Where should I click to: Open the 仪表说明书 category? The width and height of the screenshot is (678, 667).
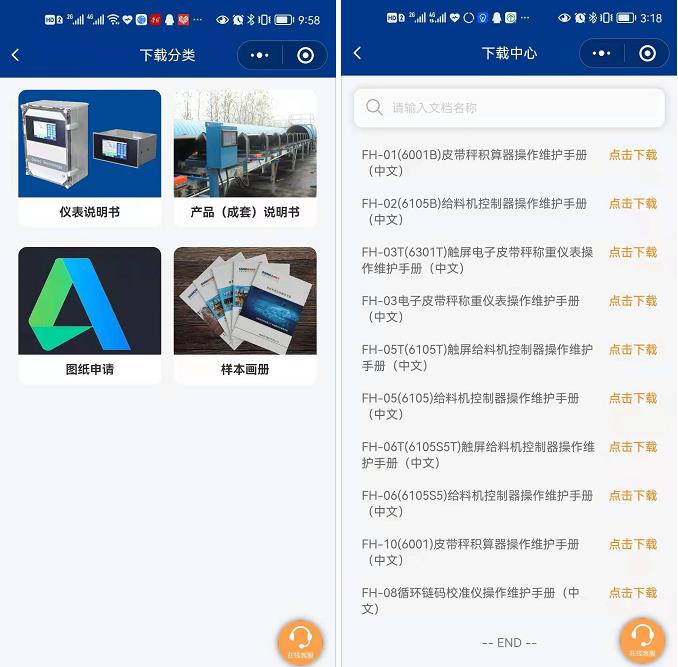pos(90,157)
